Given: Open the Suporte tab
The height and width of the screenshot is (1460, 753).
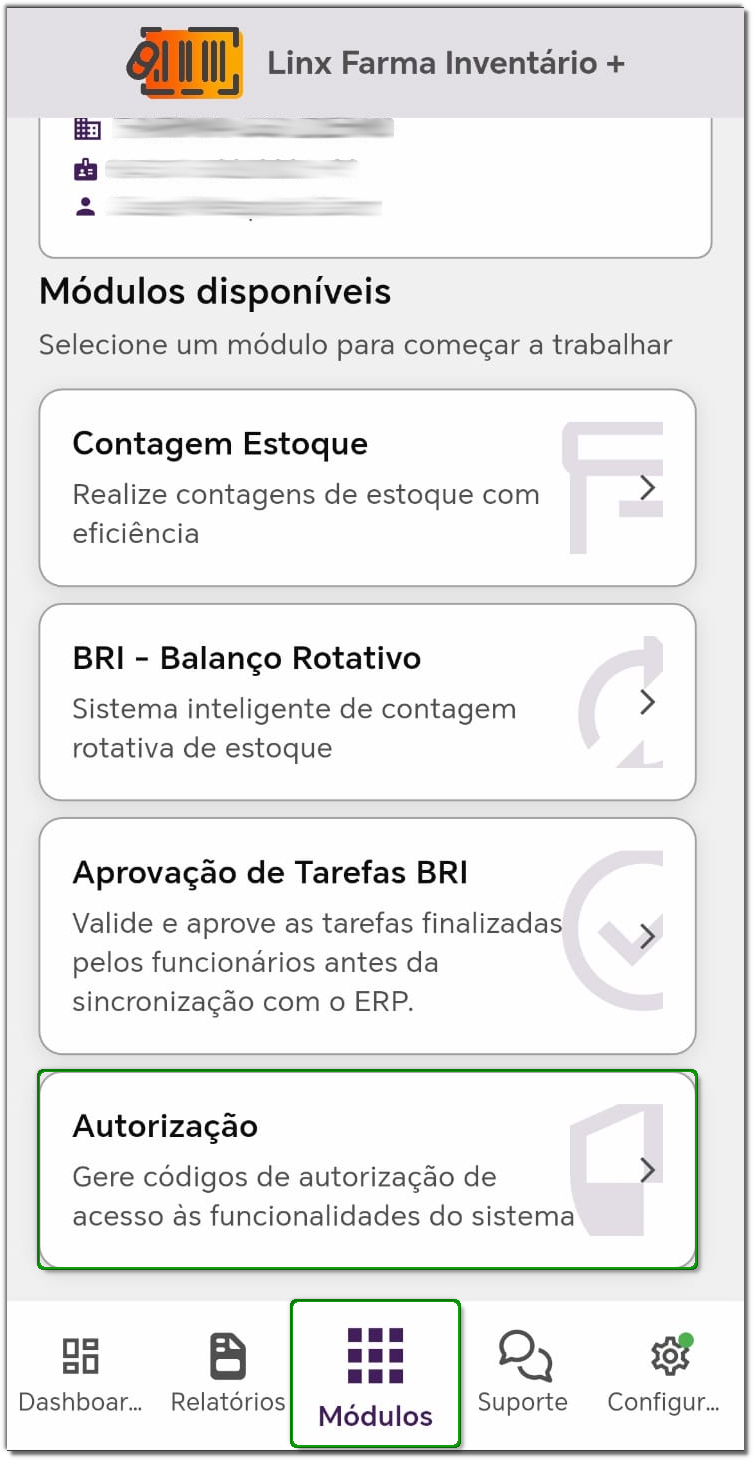Looking at the screenshot, I should coord(522,1374).
